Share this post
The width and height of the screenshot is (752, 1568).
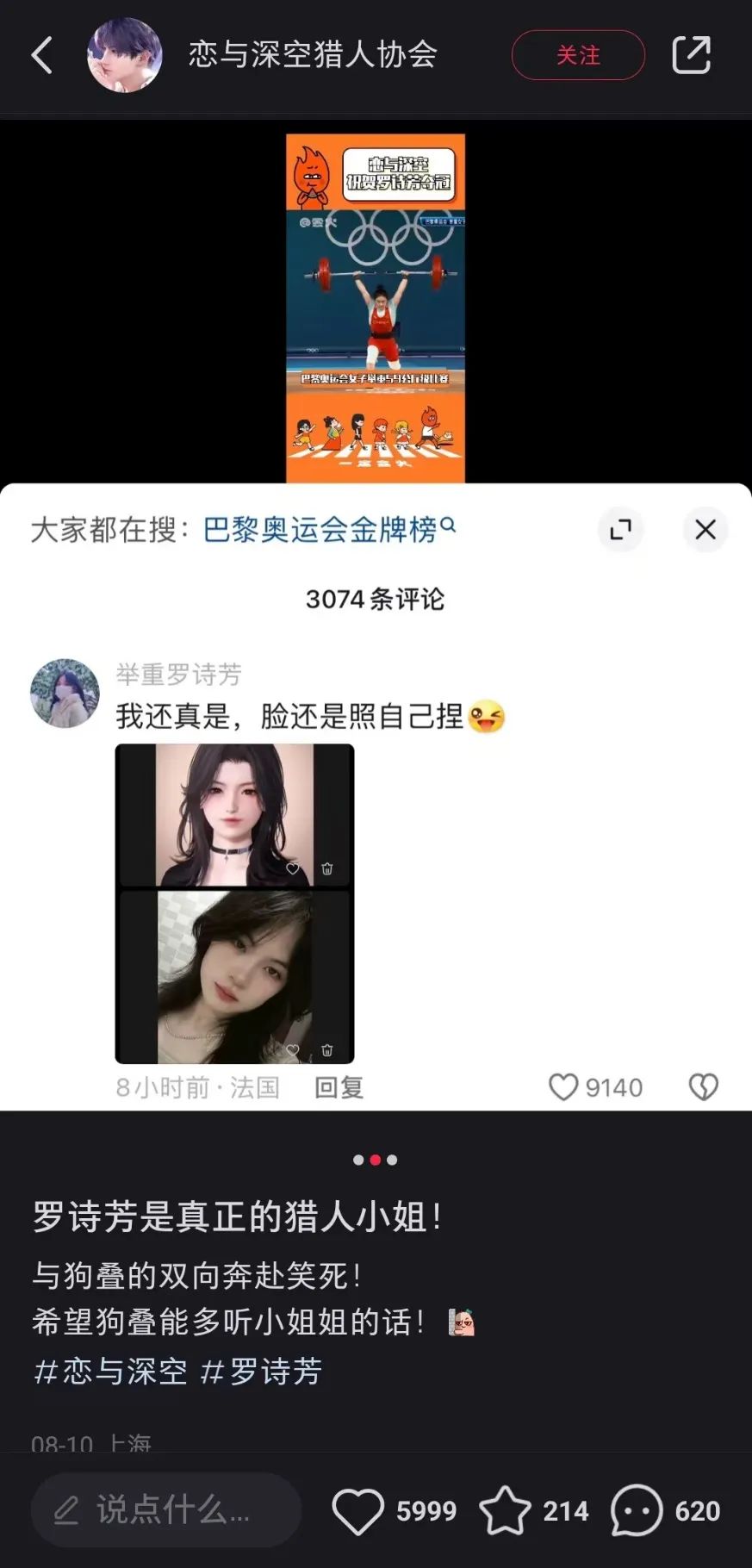tap(691, 55)
